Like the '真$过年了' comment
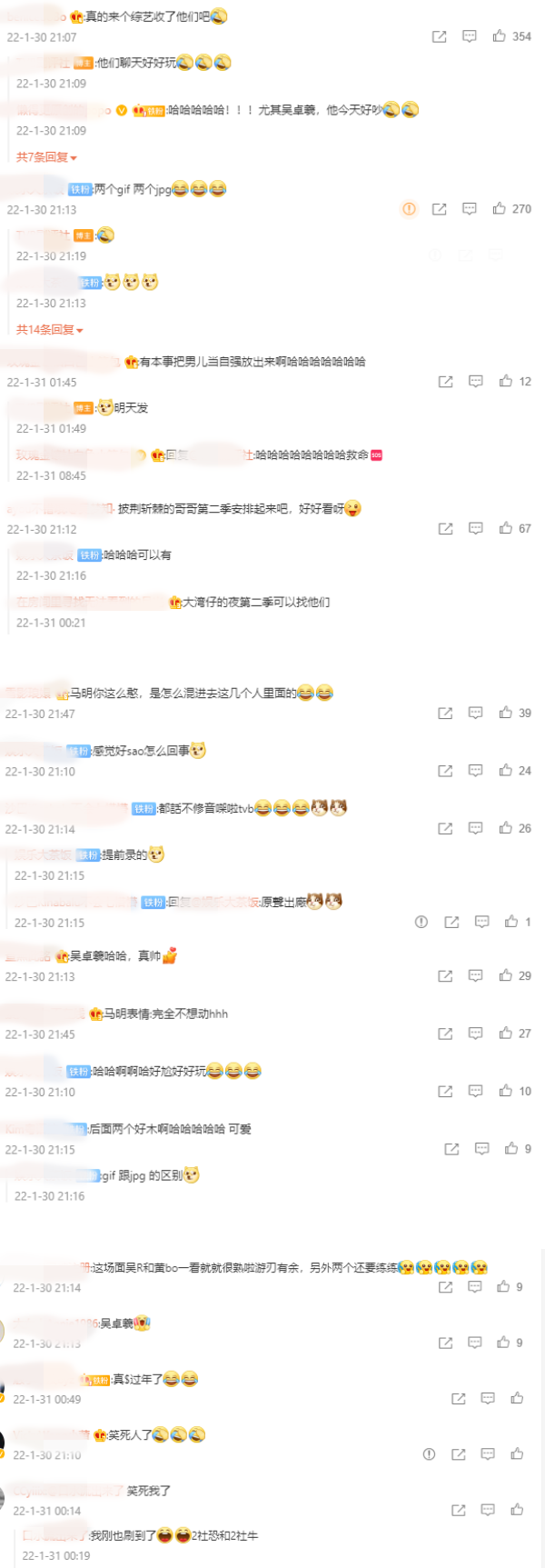 pyautogui.click(x=517, y=1399)
